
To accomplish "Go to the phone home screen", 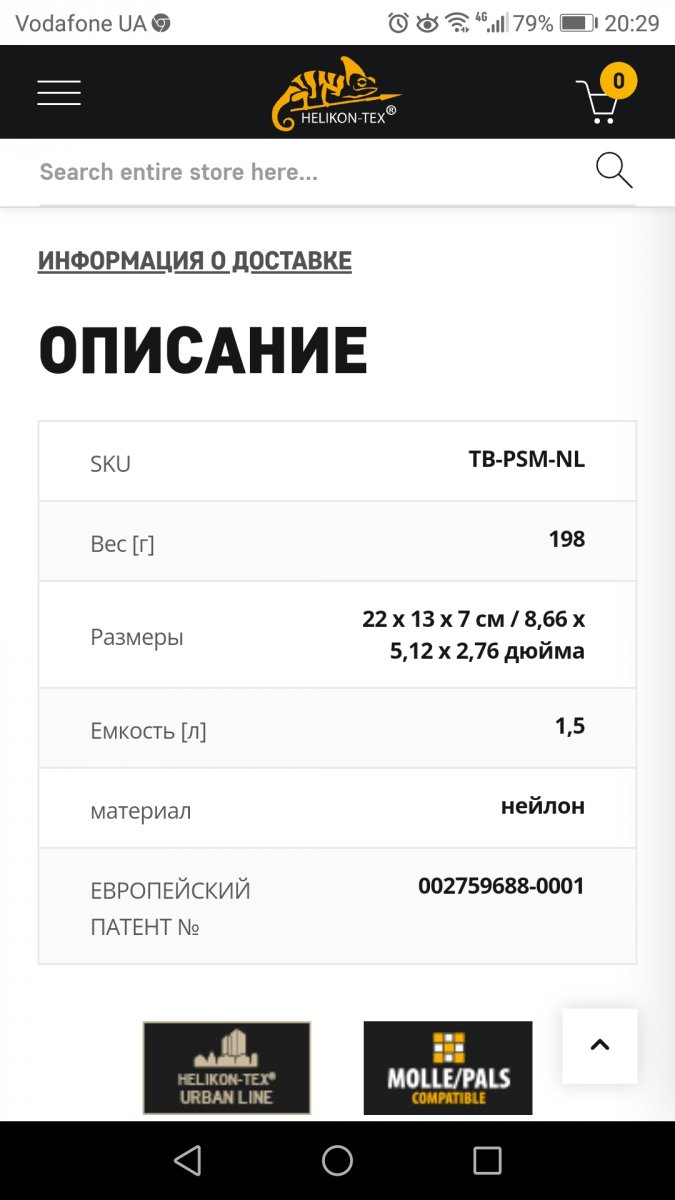I will tap(337, 1160).
